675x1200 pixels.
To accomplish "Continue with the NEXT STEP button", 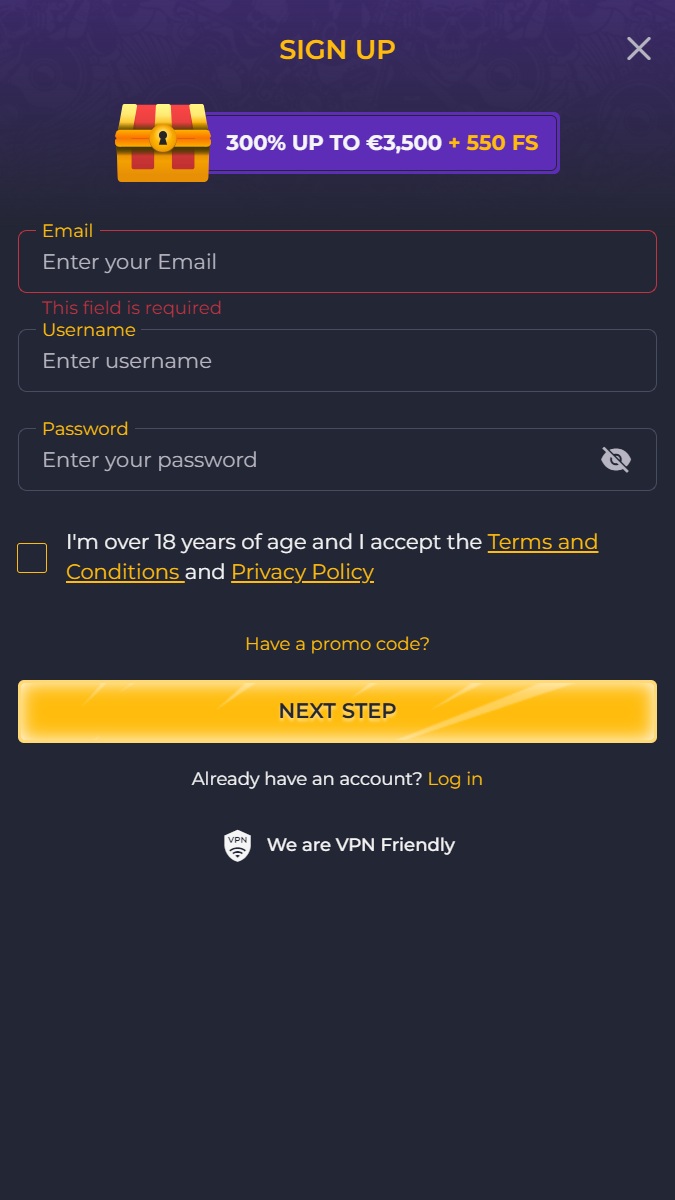I will (337, 711).
